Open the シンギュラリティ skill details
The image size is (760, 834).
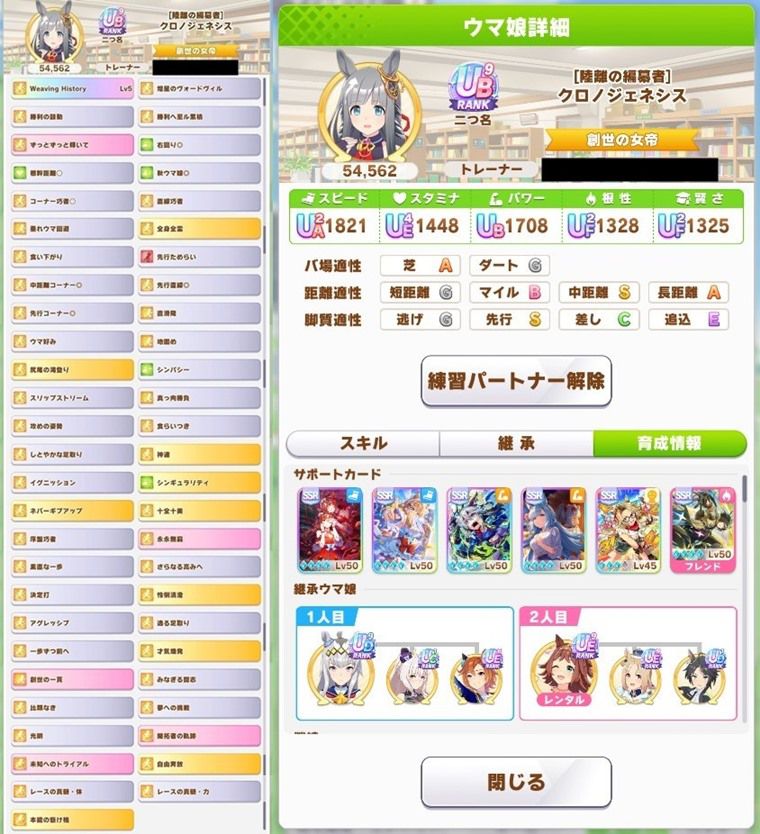tap(199, 482)
